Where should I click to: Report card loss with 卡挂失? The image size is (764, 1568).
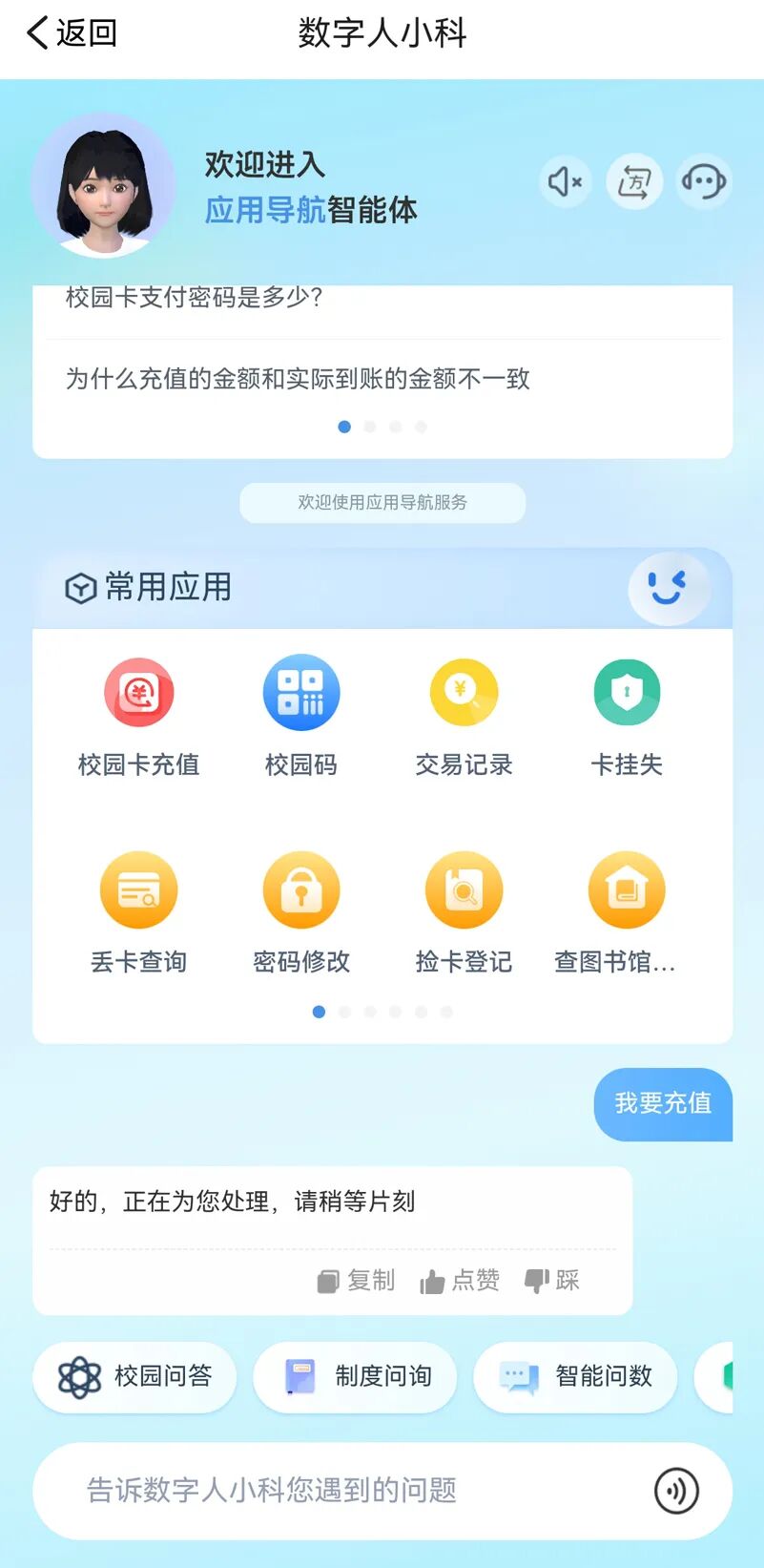[x=627, y=694]
